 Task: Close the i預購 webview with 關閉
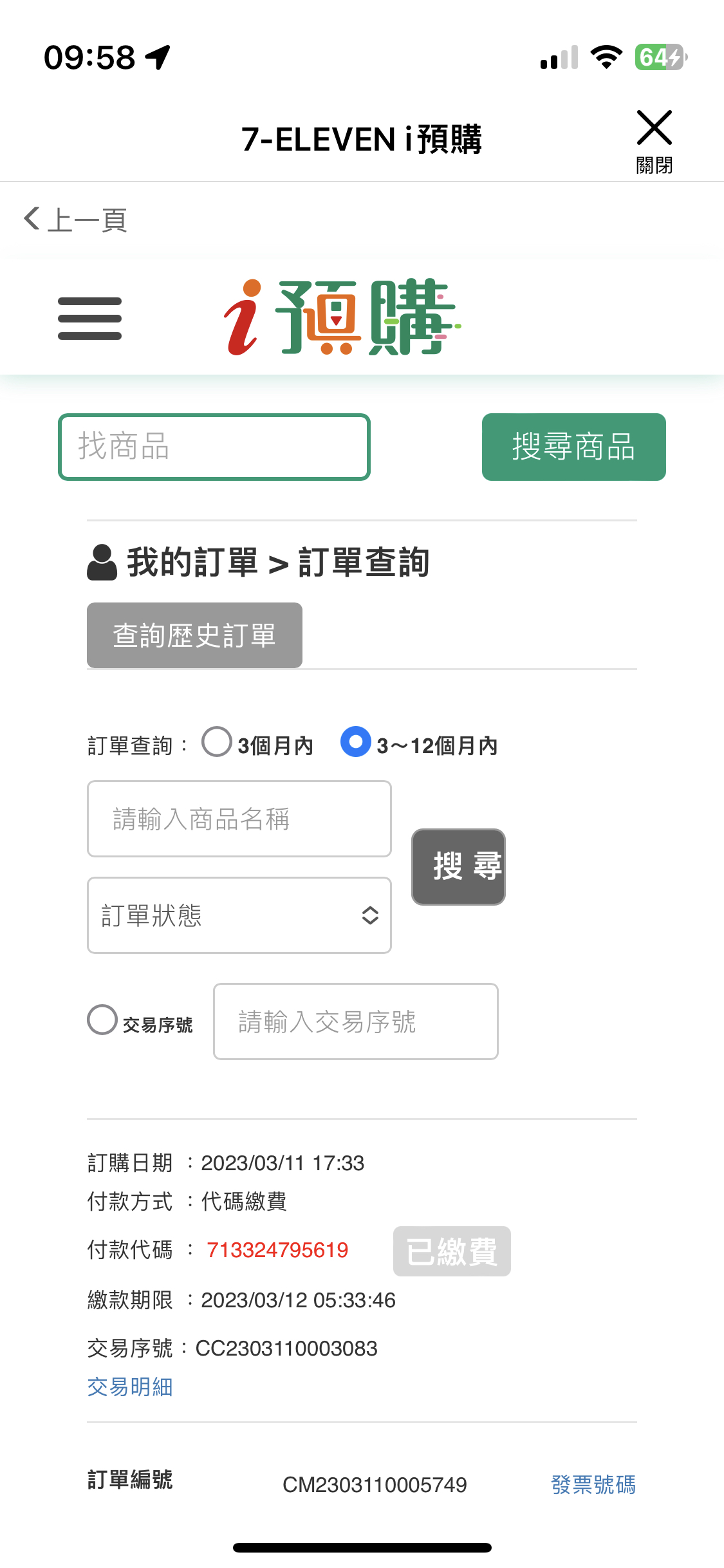pyautogui.click(x=654, y=142)
